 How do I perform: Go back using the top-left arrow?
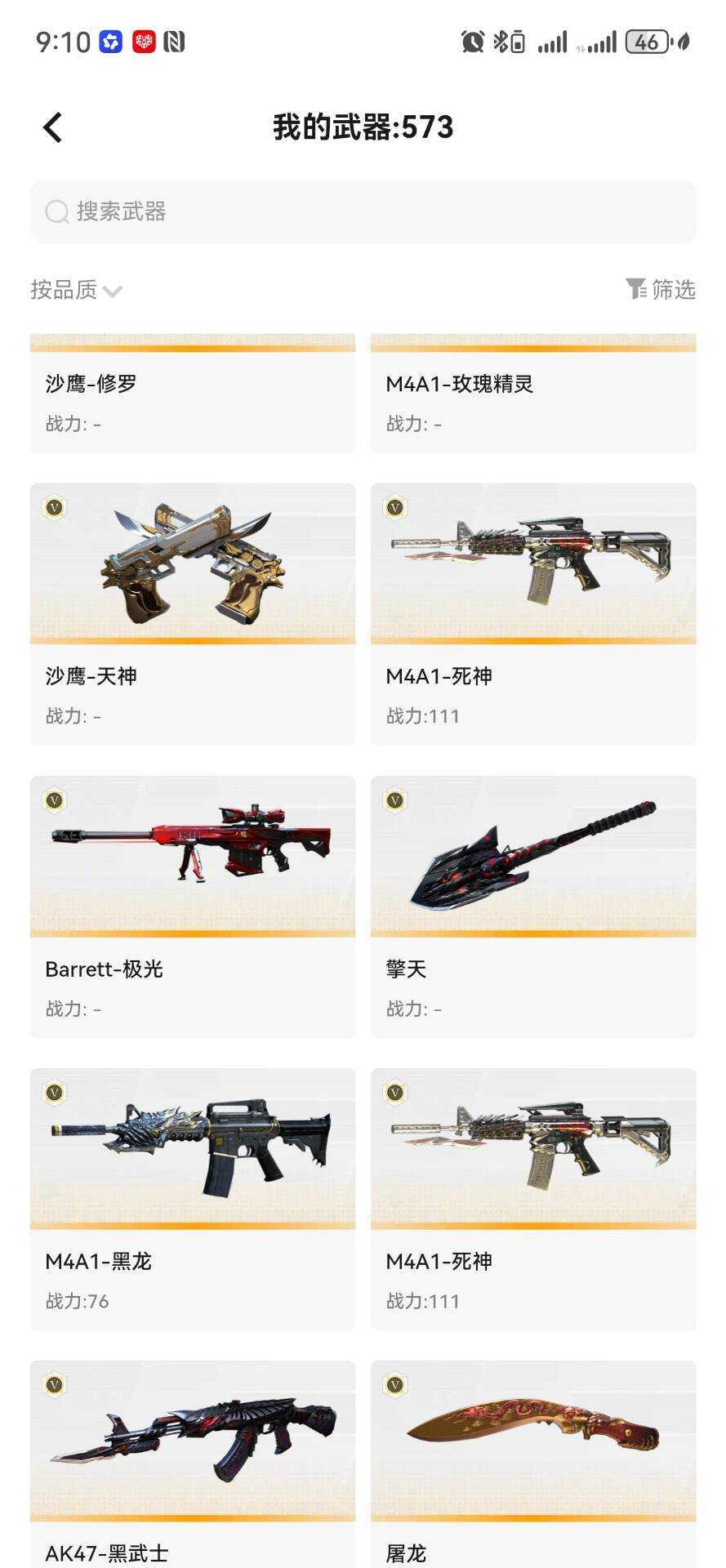click(53, 127)
